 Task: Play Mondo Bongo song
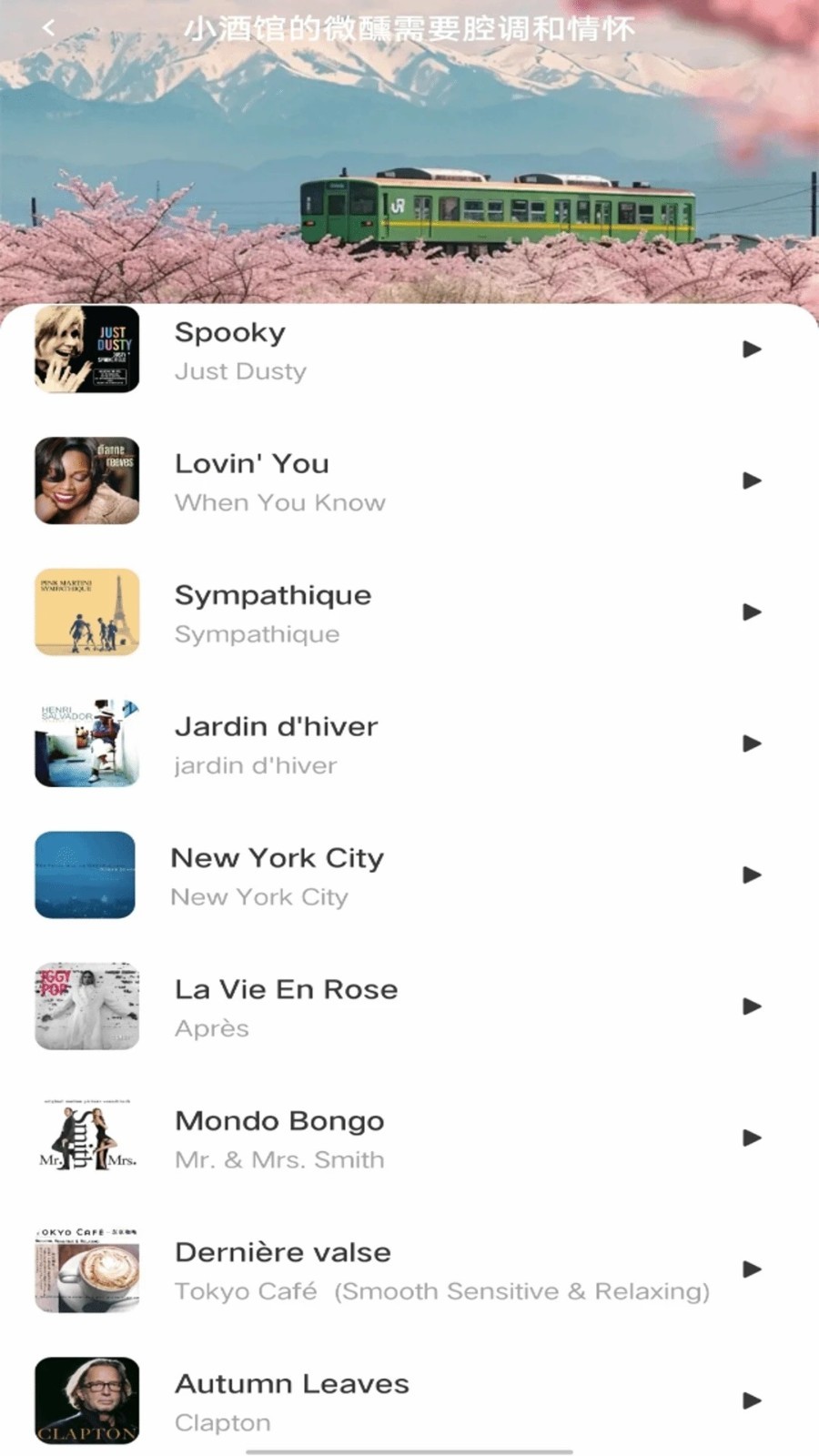[752, 1137]
